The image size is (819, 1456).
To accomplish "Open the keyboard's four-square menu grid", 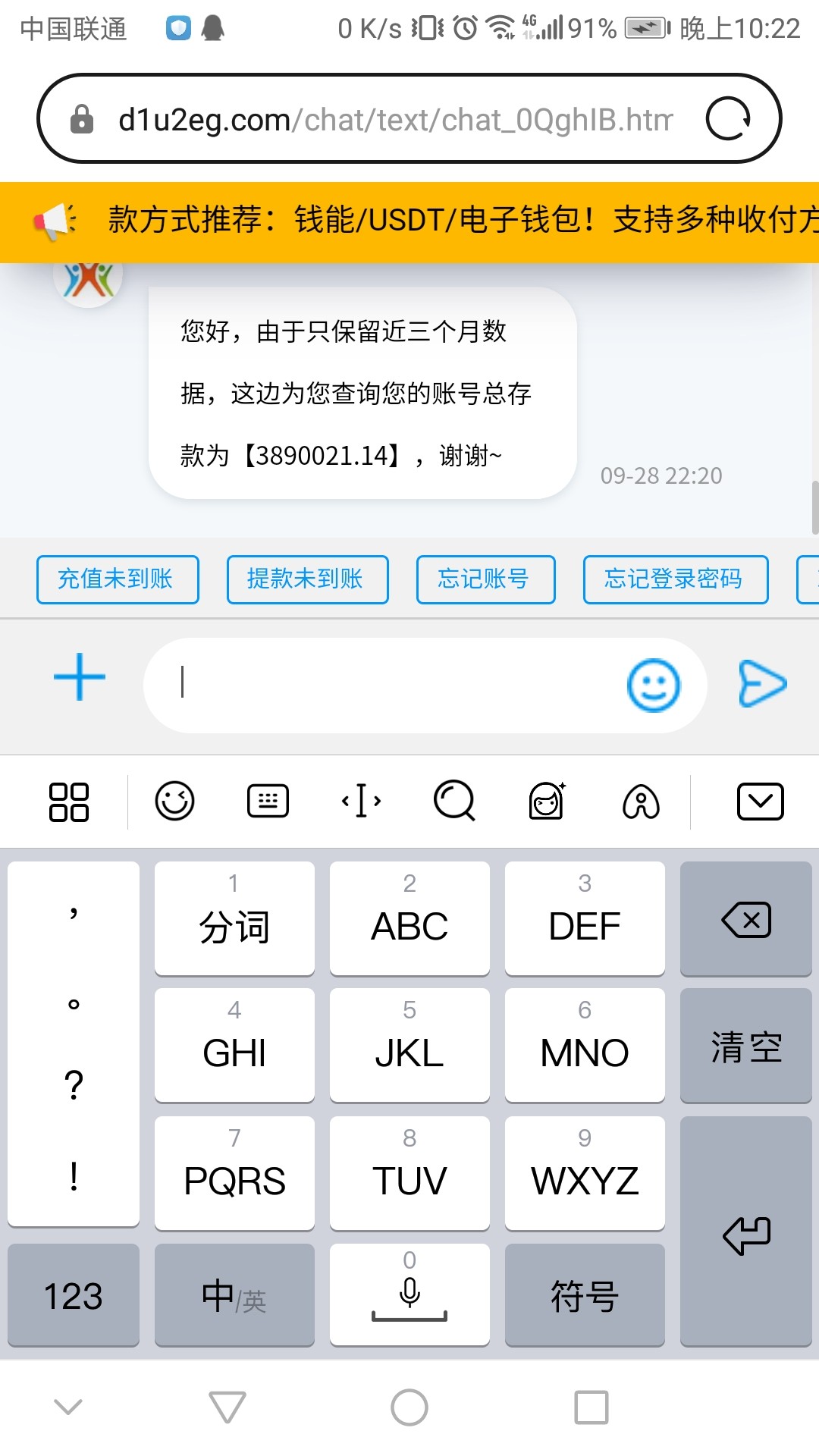I will point(69,802).
